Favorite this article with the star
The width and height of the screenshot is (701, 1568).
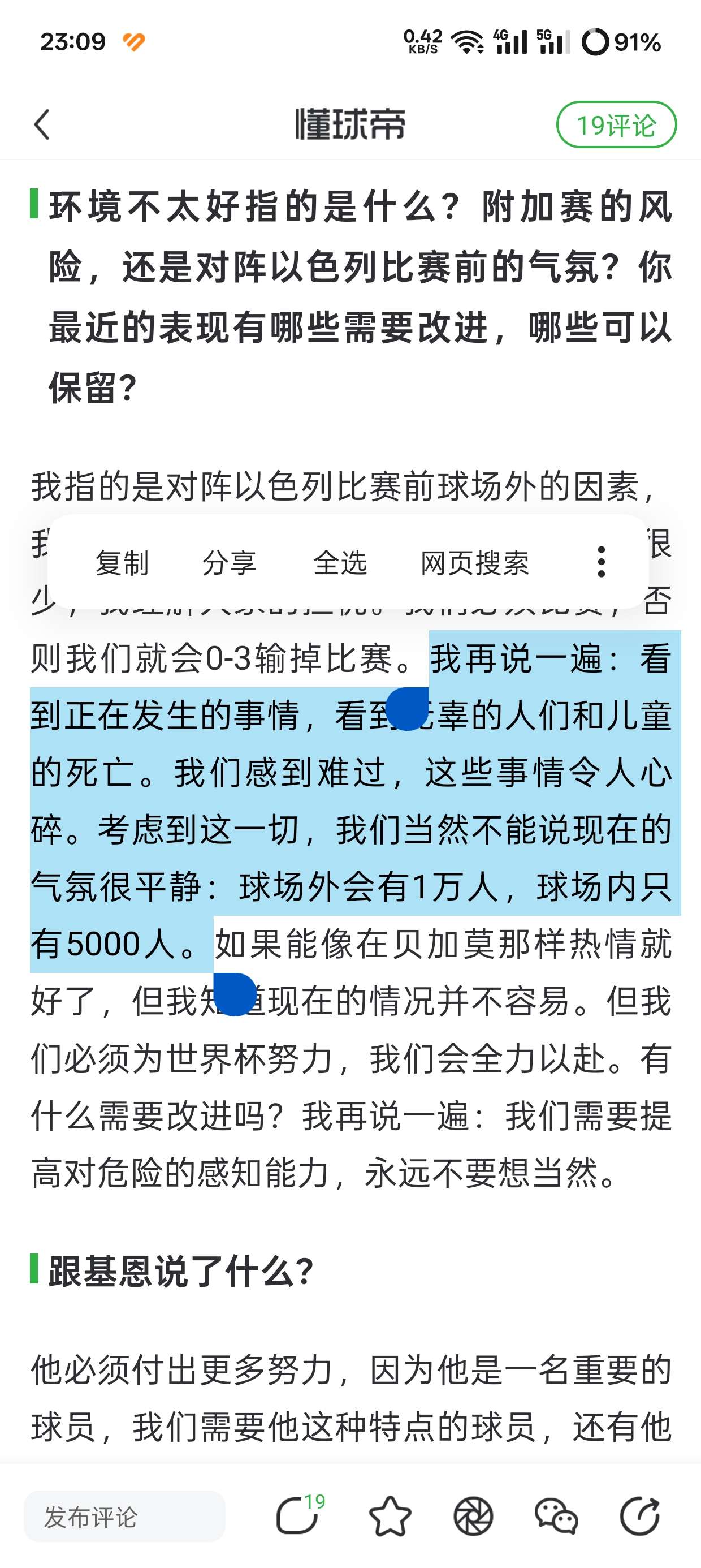[x=390, y=1515]
